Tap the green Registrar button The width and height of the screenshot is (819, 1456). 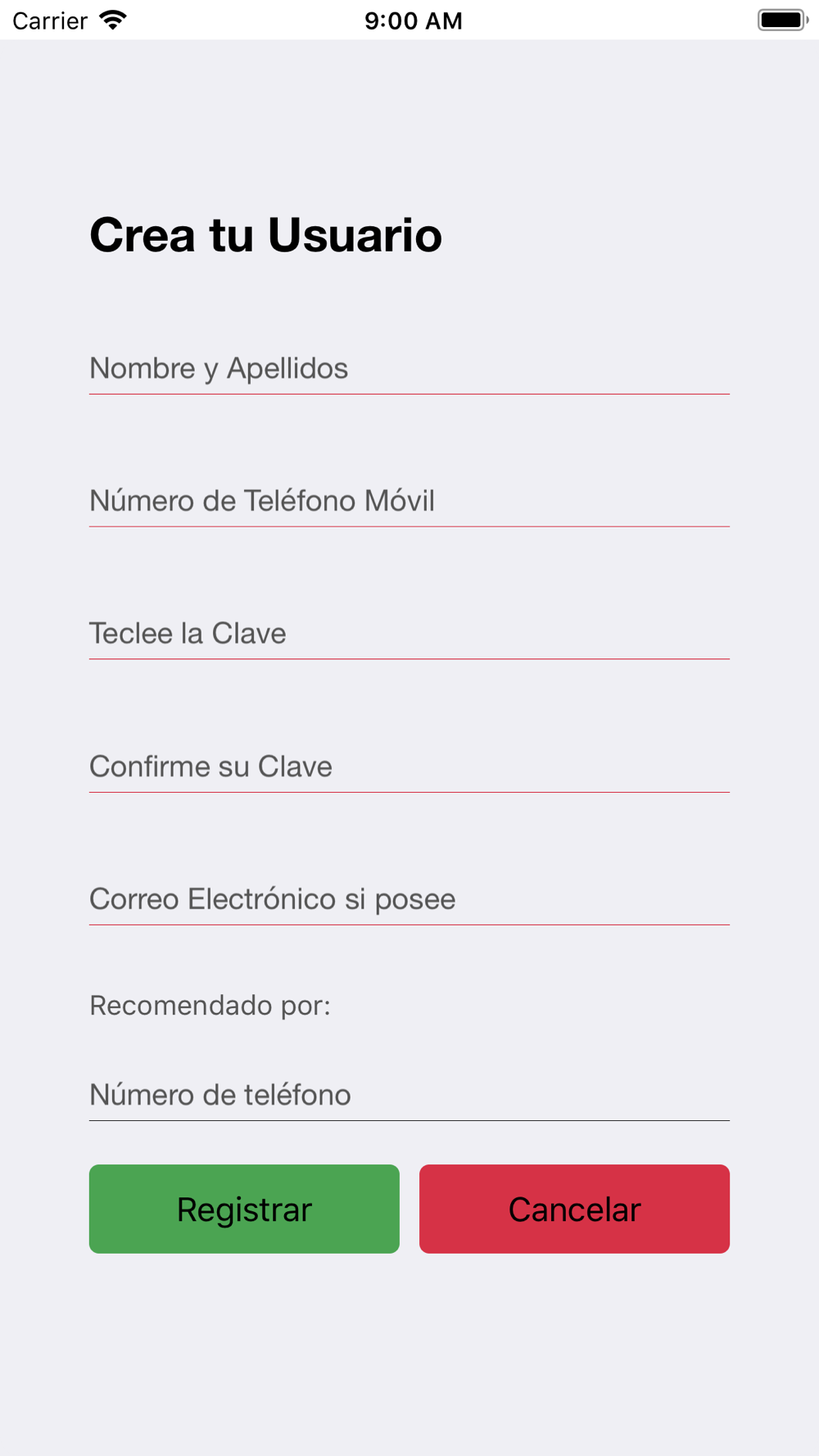pos(244,1209)
